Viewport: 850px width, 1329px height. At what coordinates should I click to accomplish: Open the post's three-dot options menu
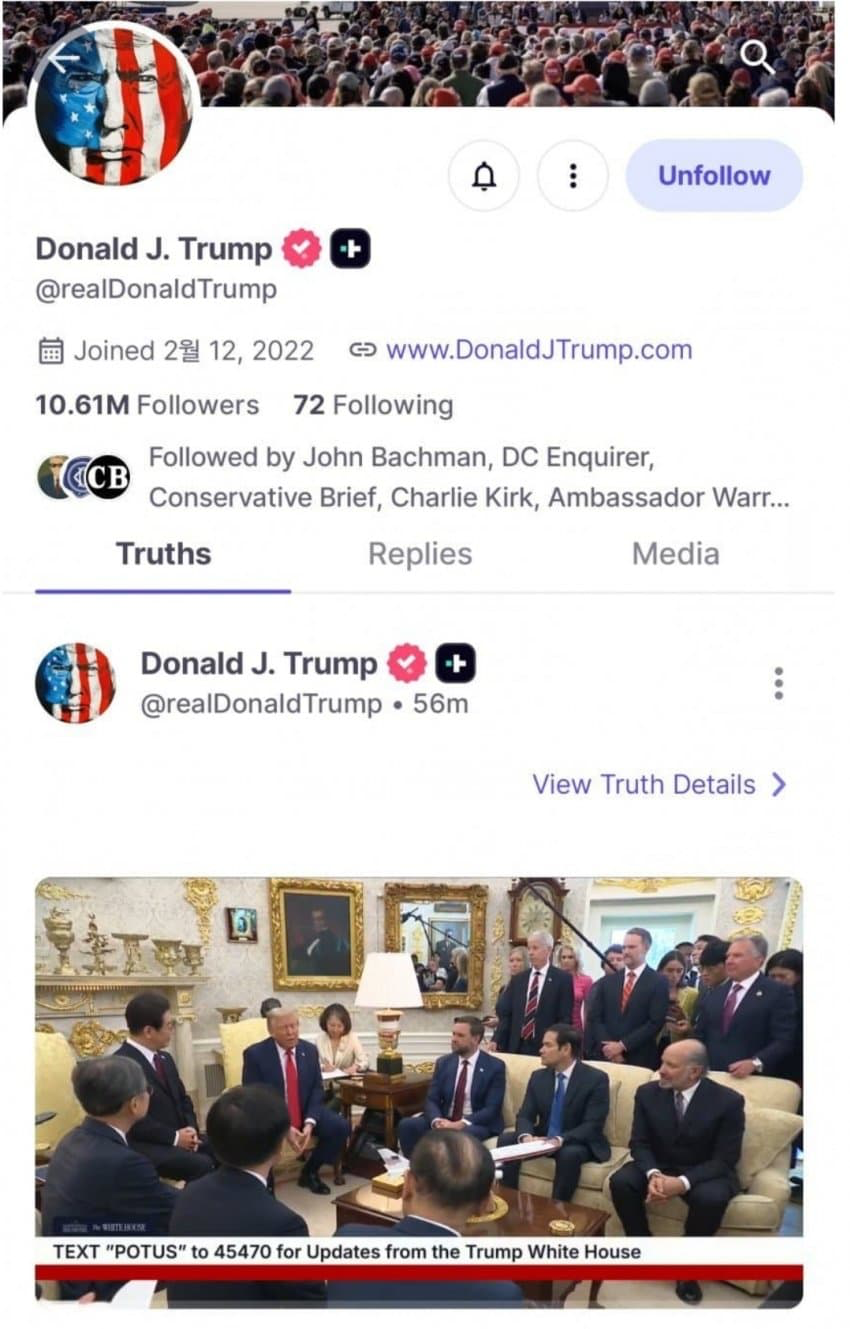pyautogui.click(x=779, y=683)
